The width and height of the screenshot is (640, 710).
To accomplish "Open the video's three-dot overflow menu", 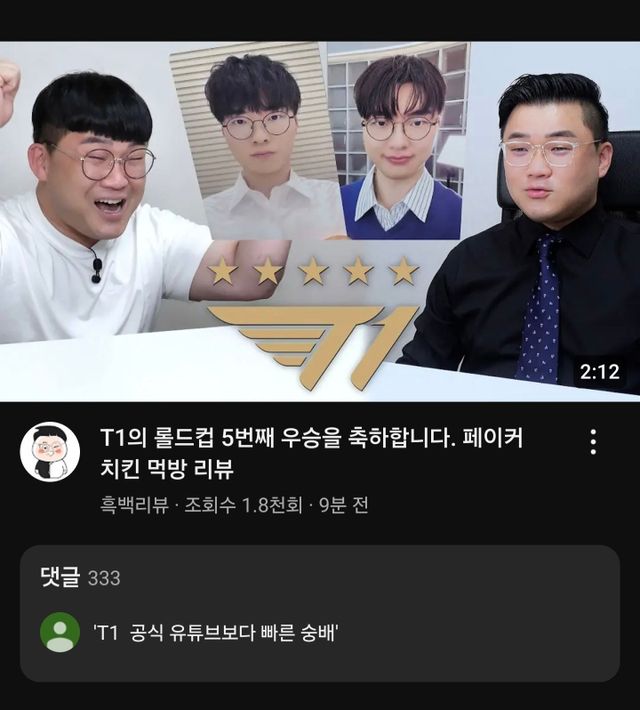I will click(x=593, y=442).
